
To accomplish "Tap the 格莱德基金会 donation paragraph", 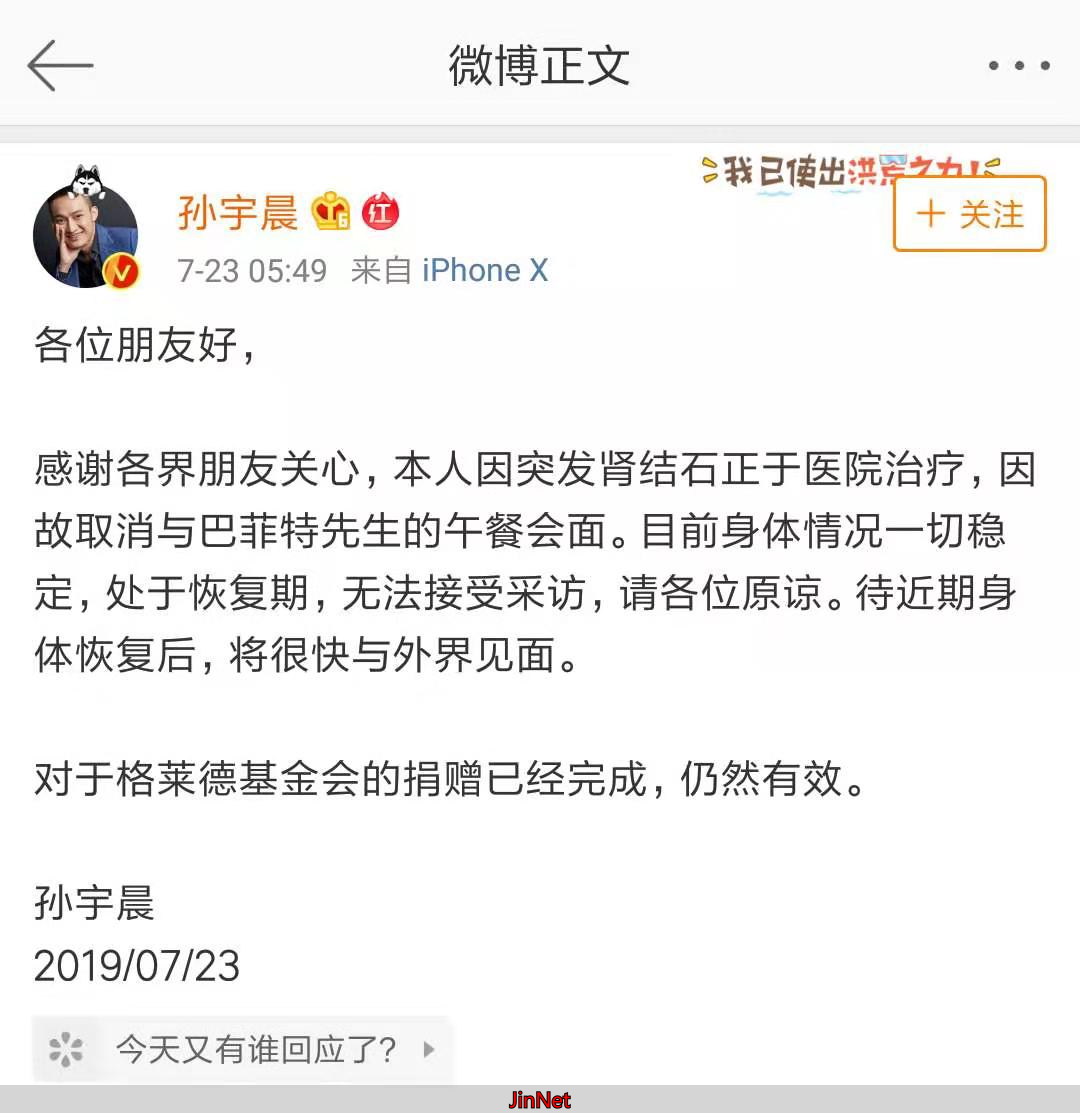I will [x=420, y=783].
